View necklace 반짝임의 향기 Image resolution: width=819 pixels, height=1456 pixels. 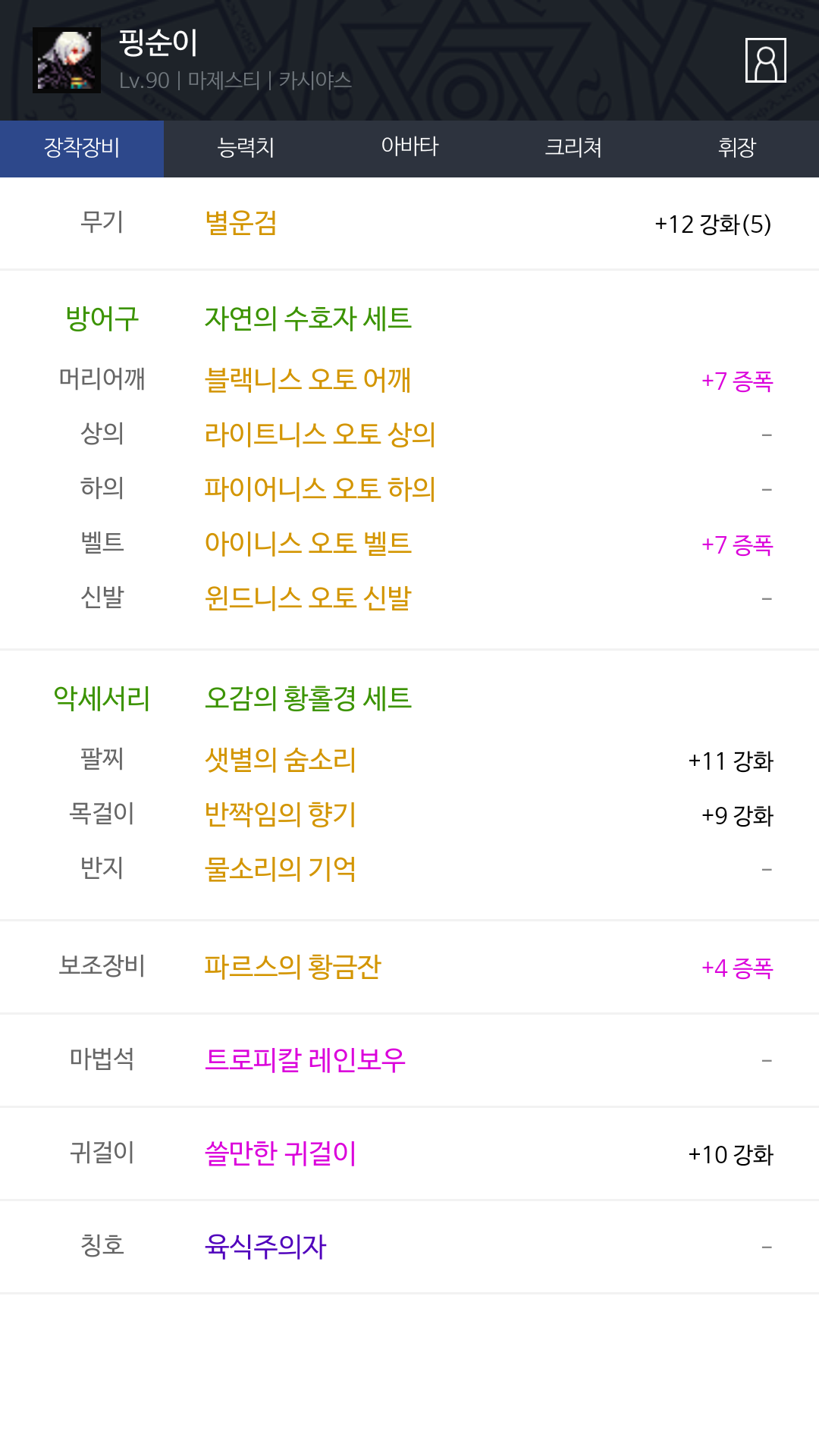point(281,814)
